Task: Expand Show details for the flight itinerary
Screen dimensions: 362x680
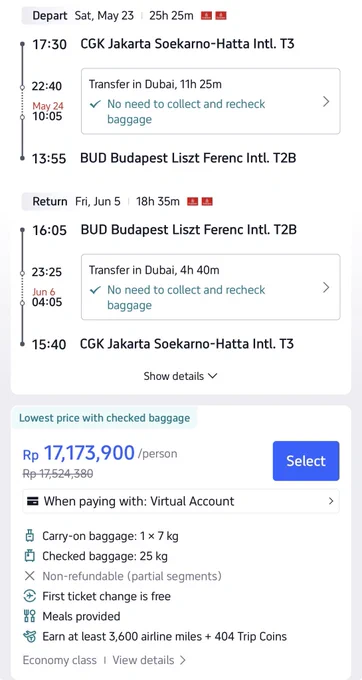Action: (180, 376)
